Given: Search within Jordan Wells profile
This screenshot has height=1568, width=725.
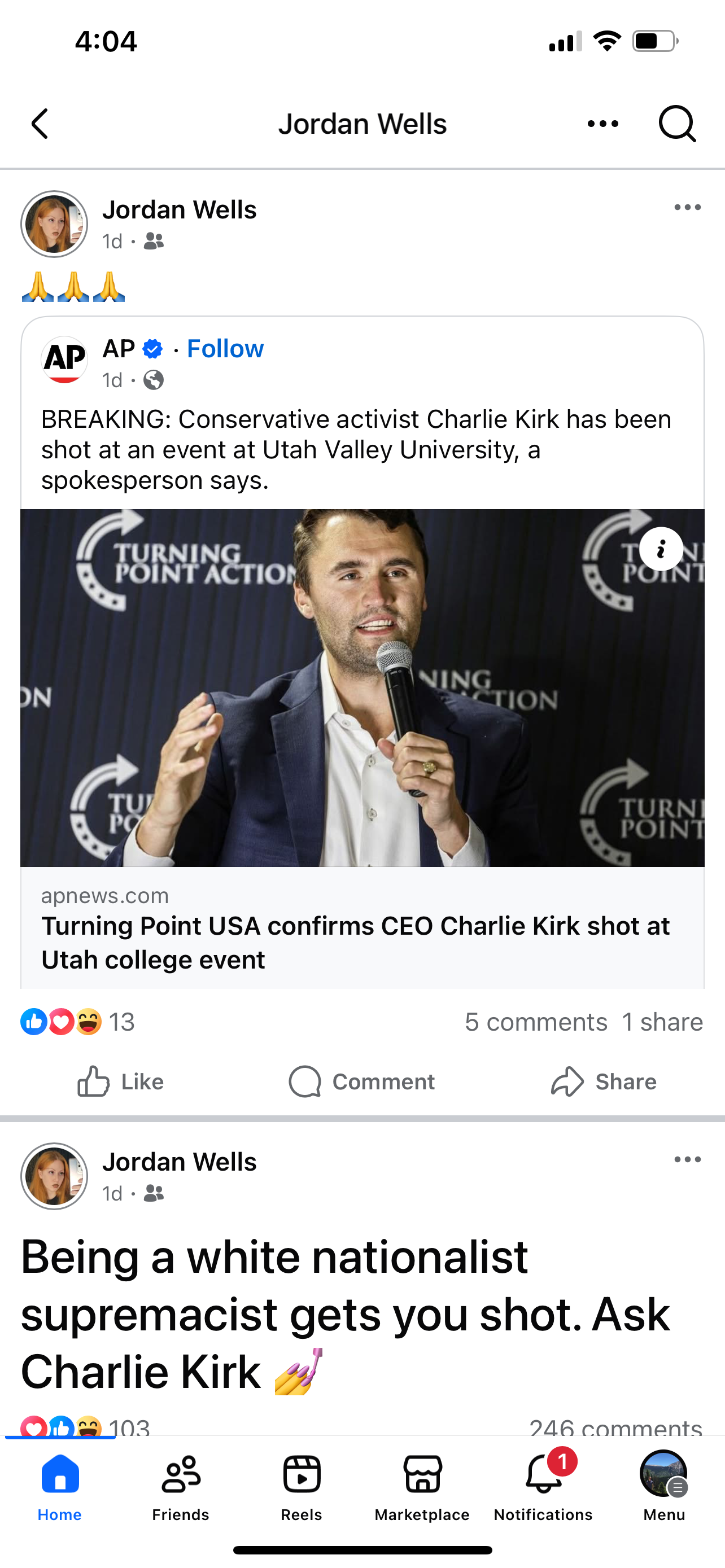Looking at the screenshot, I should coord(677,124).
